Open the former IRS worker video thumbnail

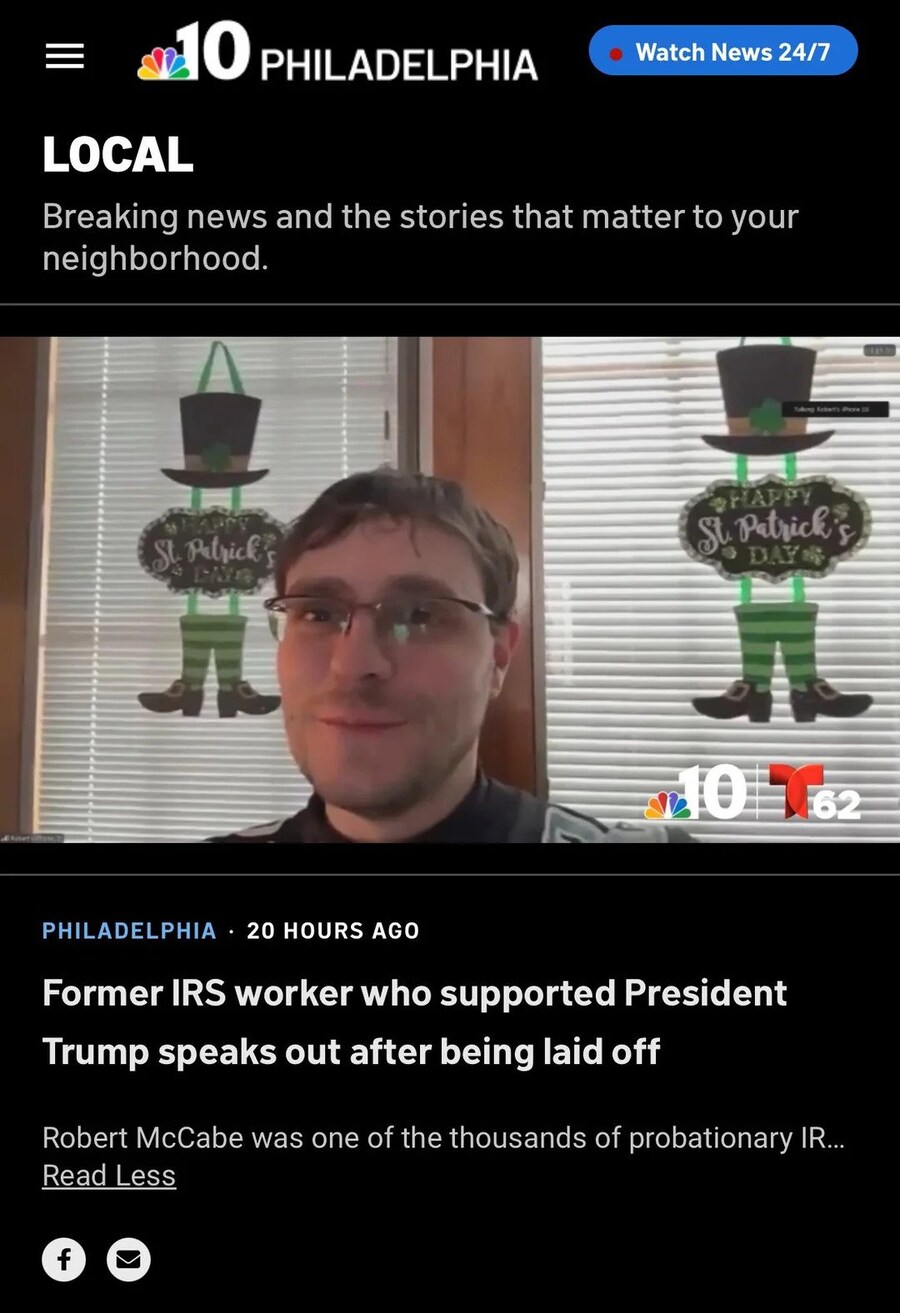click(x=450, y=590)
